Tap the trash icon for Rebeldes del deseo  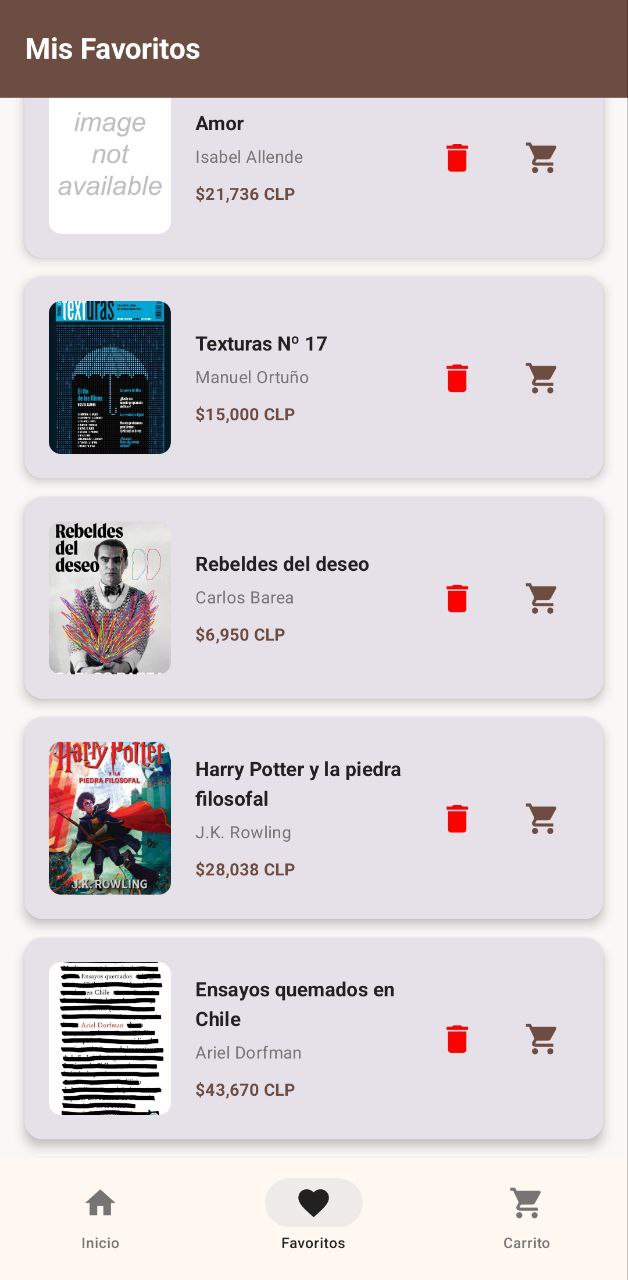tap(457, 598)
